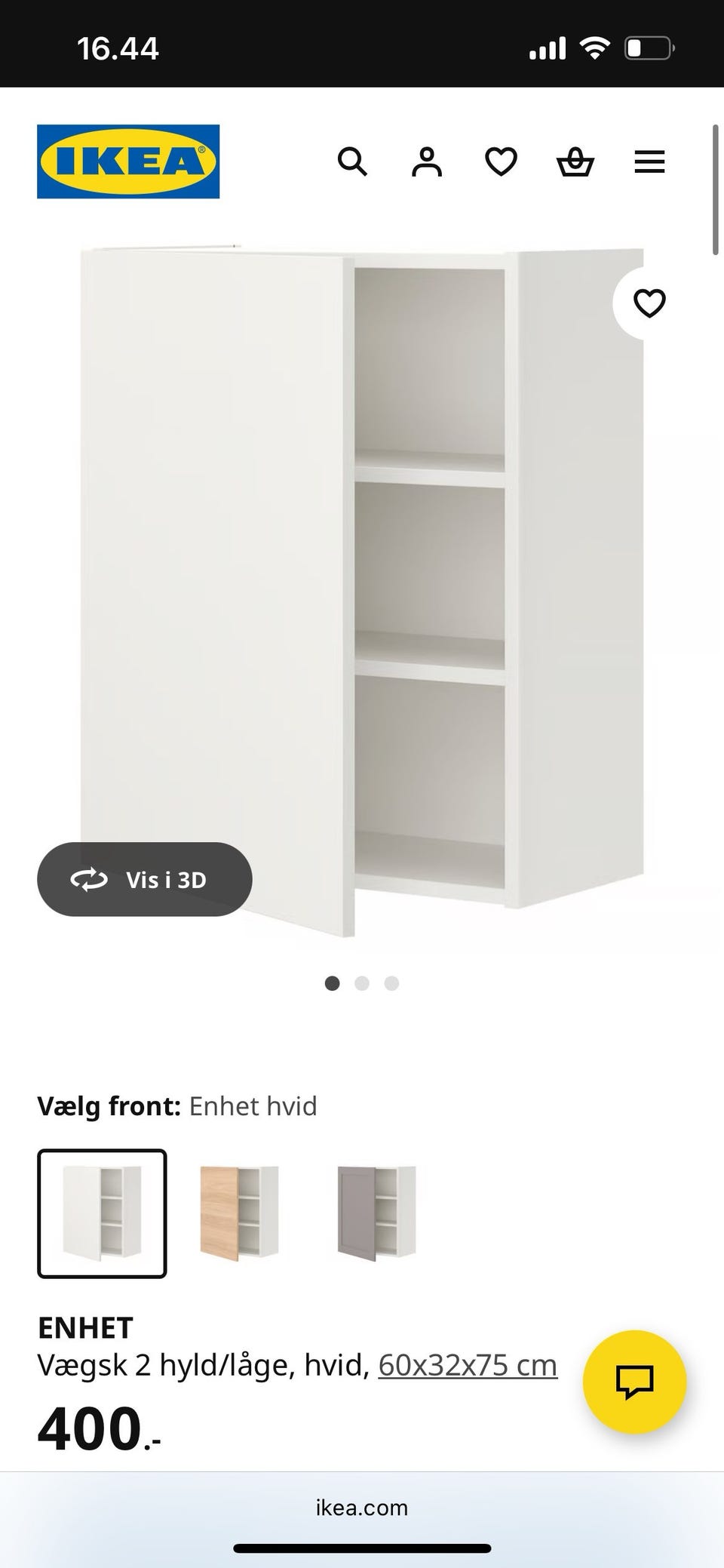Tap the battery indicator
724x1568 pixels.
[649, 48]
